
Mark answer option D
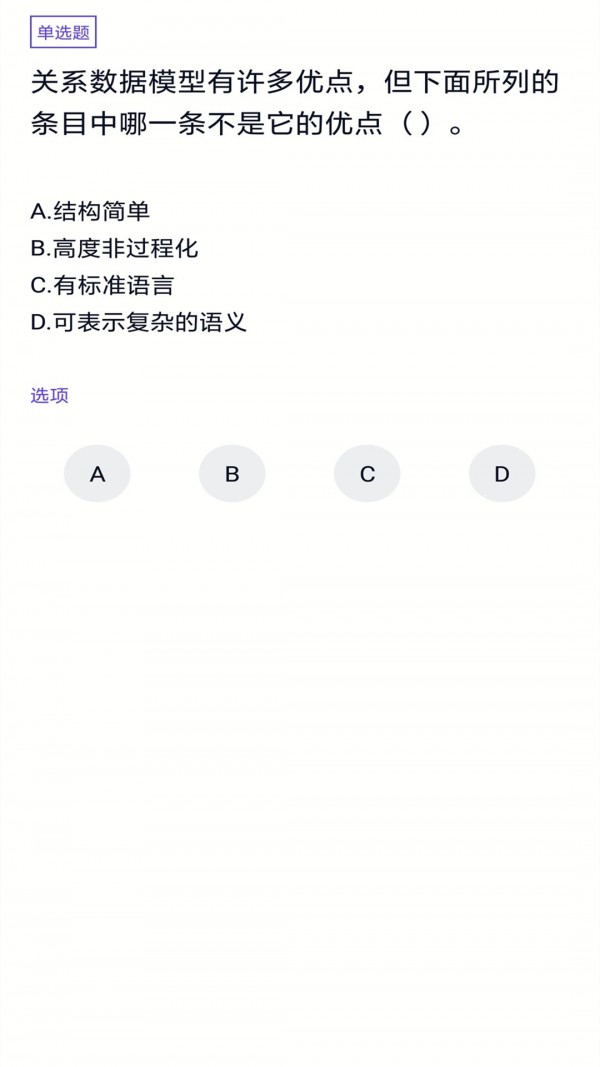coord(502,474)
